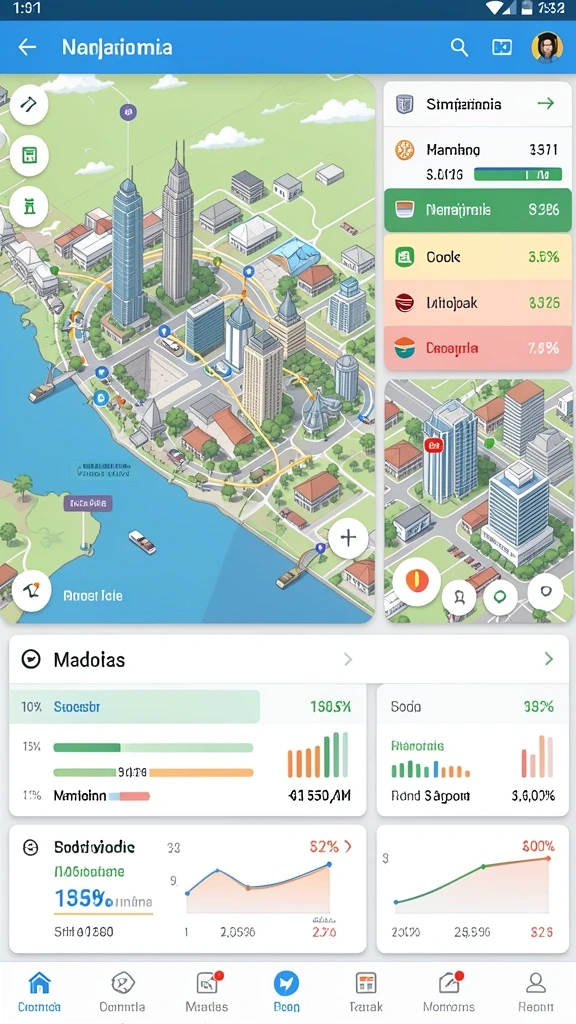Tap the green arrow in the Simplarionia header
The width and height of the screenshot is (576, 1024).
(545, 103)
